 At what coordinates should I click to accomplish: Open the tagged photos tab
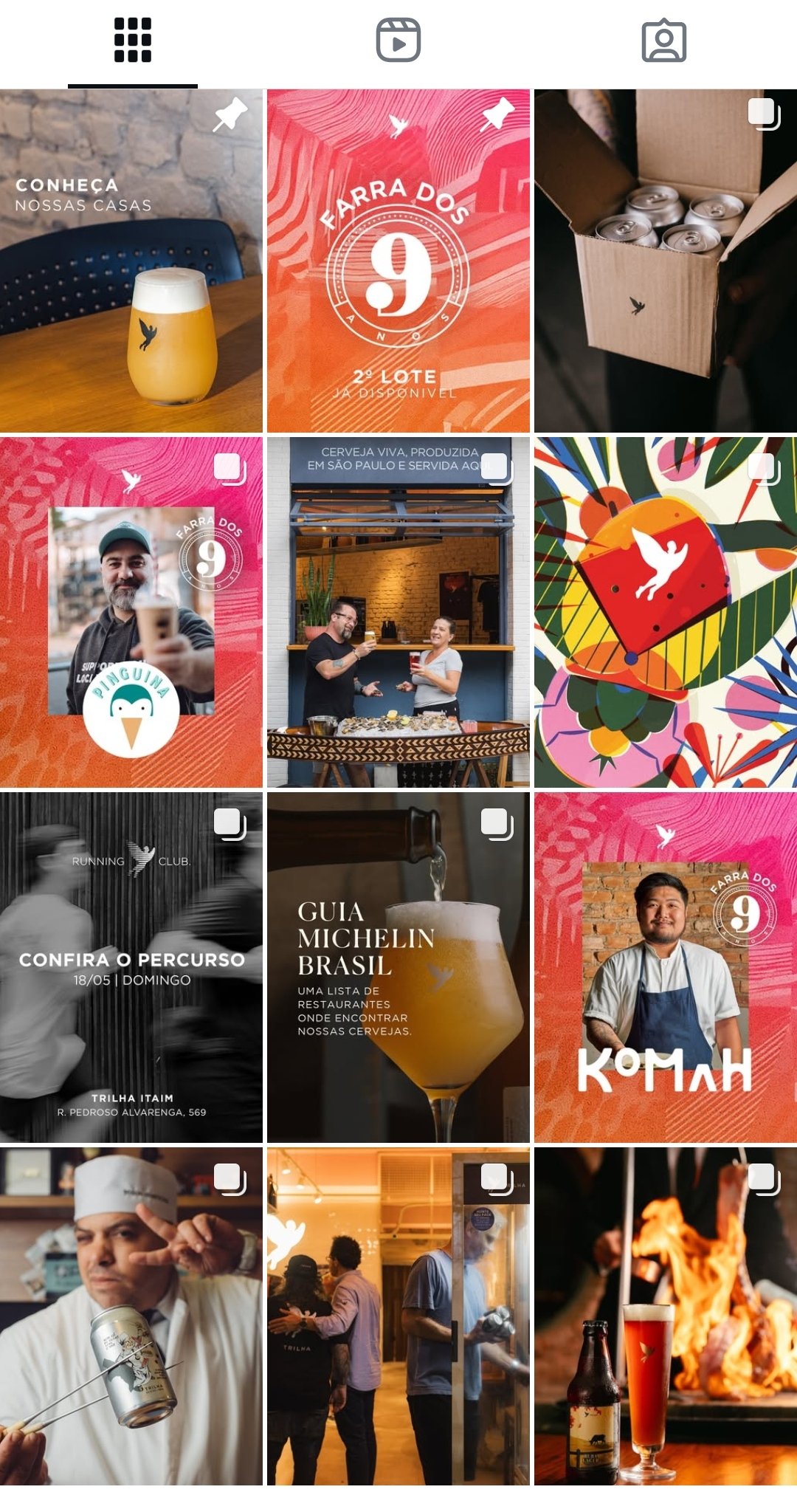pyautogui.click(x=664, y=41)
